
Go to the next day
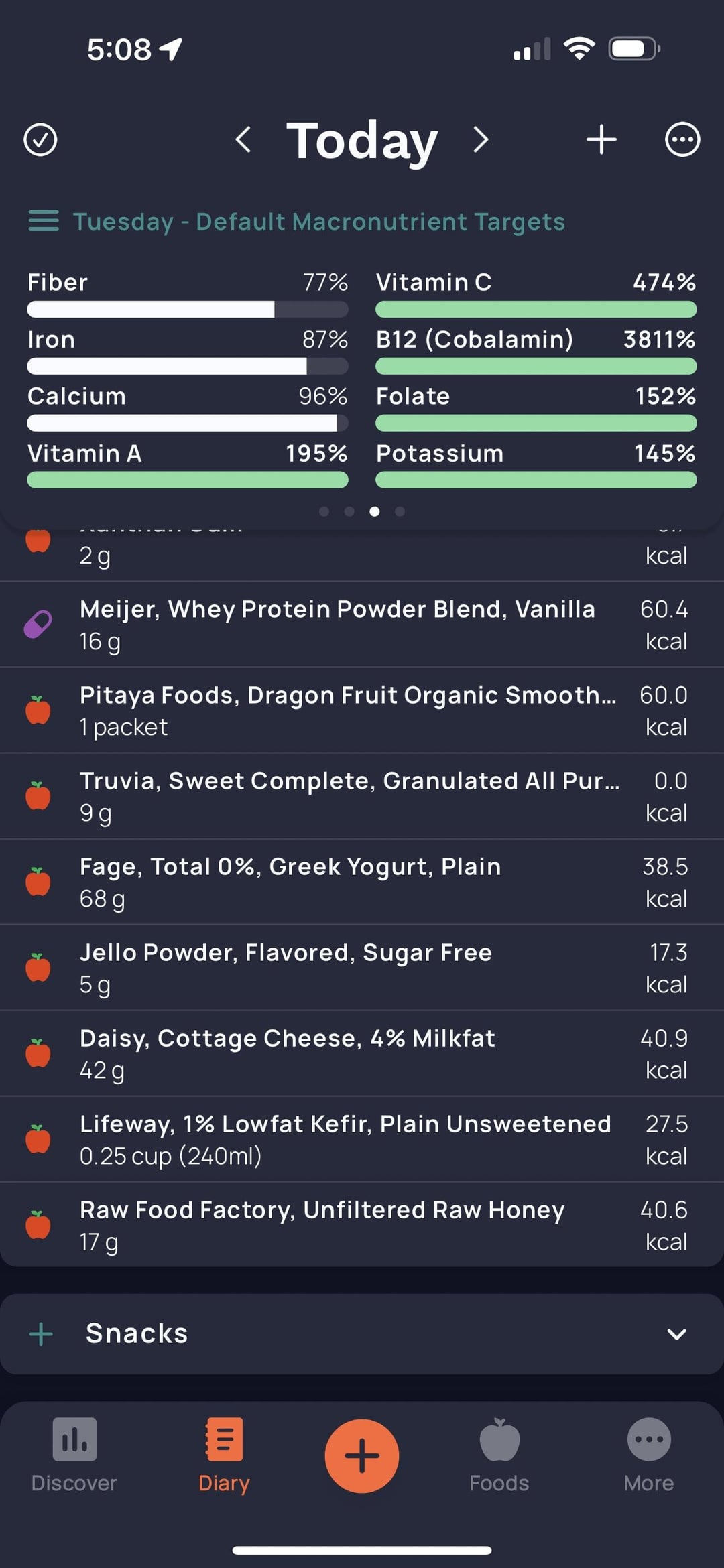tap(480, 139)
